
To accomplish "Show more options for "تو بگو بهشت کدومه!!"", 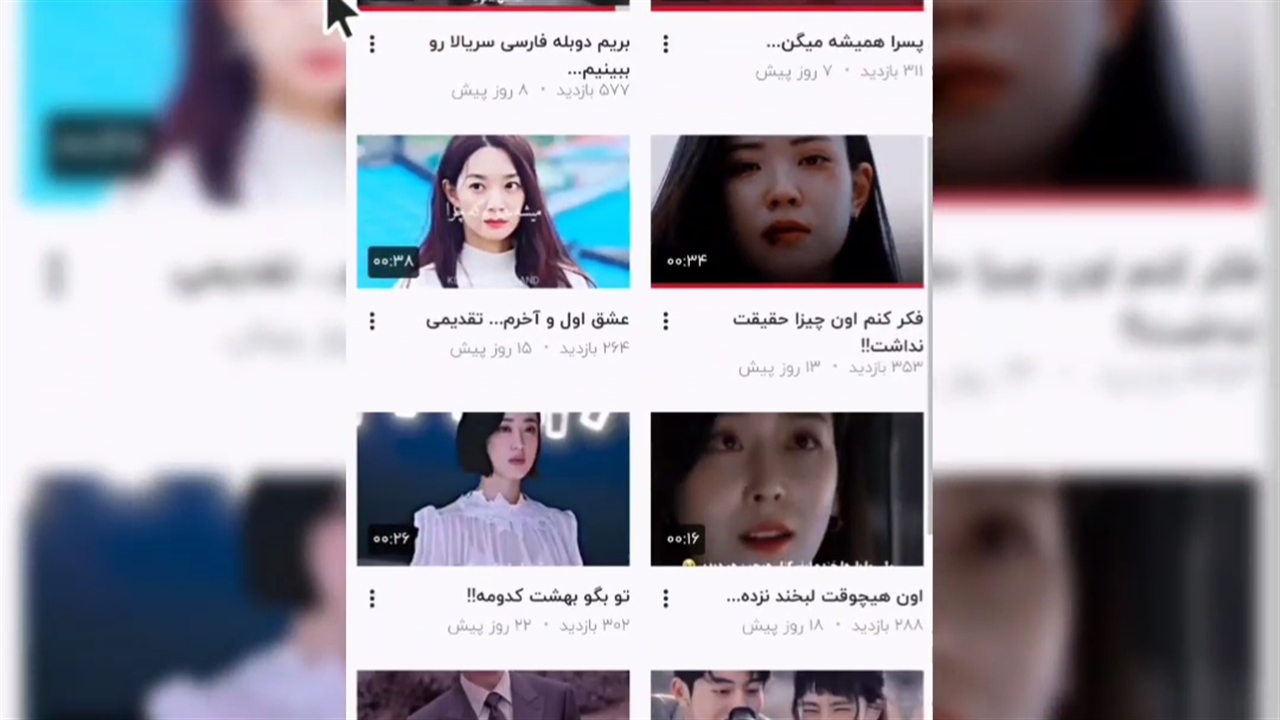I will click(x=372, y=598).
